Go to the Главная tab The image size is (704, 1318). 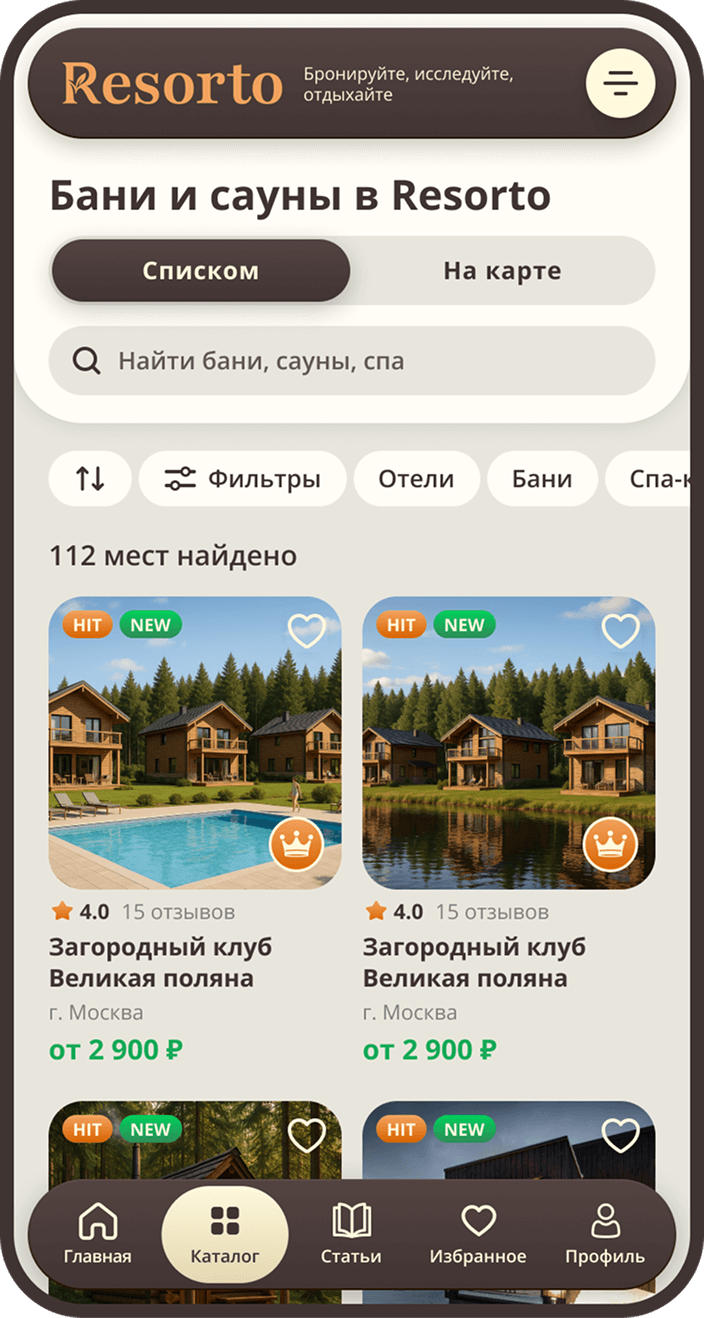[97, 1235]
